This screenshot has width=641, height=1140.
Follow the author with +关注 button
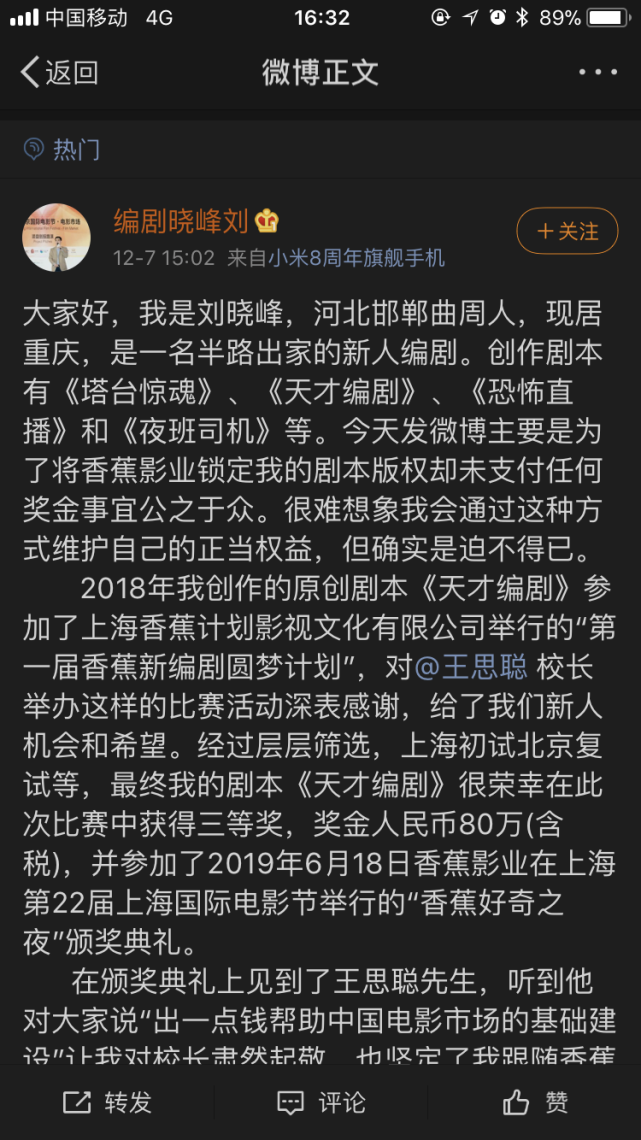567,231
